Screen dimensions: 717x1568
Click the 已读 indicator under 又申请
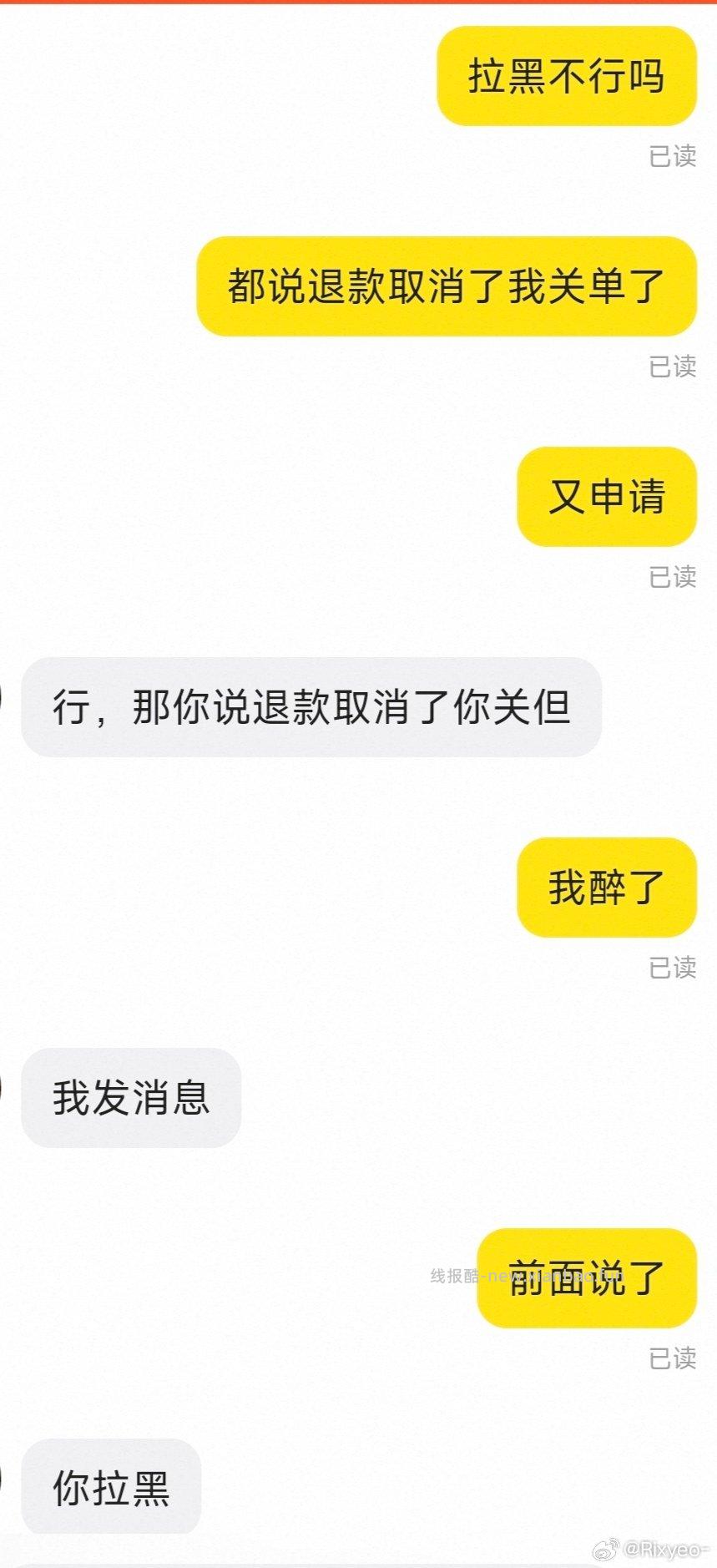[673, 576]
